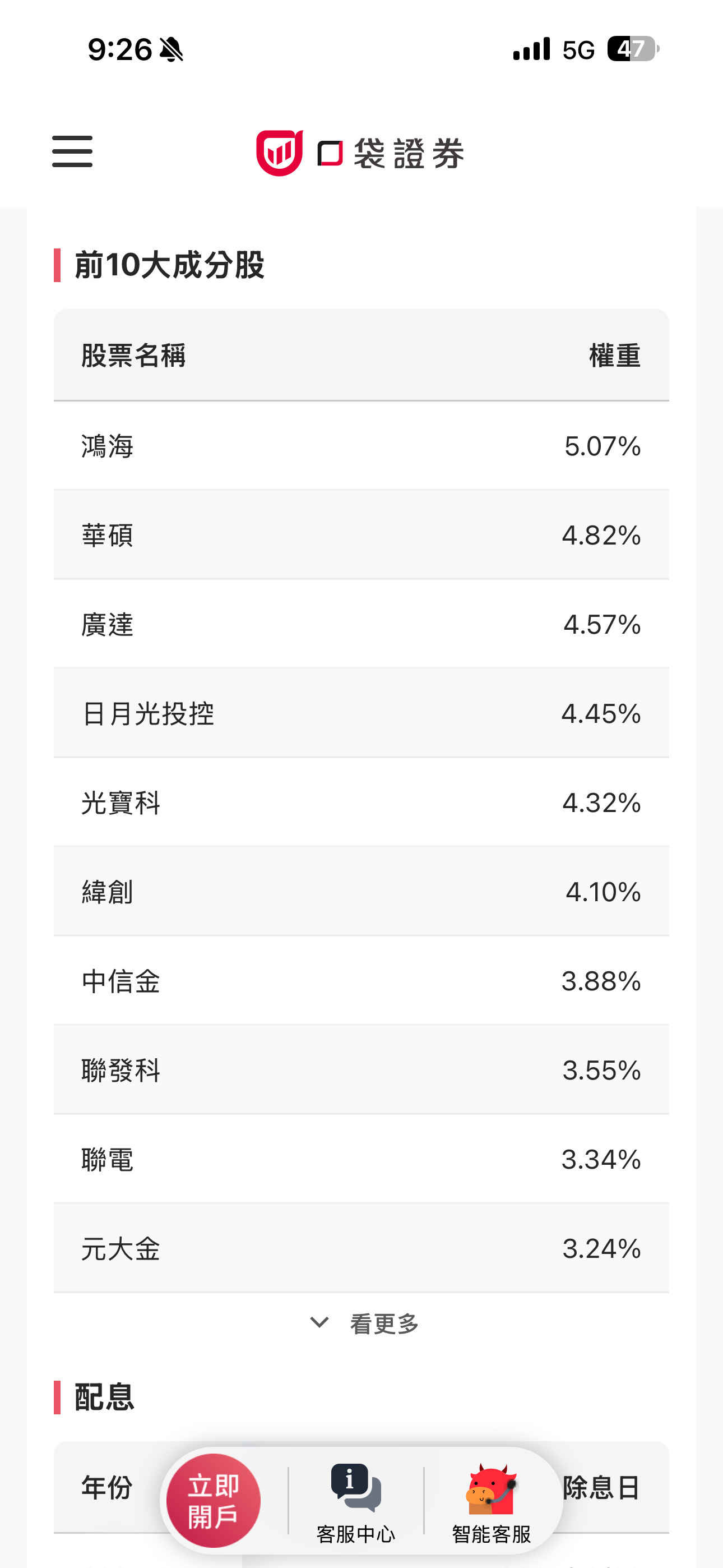The image size is (723, 1568).
Task: Open 客服中心 customer service
Action: click(356, 1503)
